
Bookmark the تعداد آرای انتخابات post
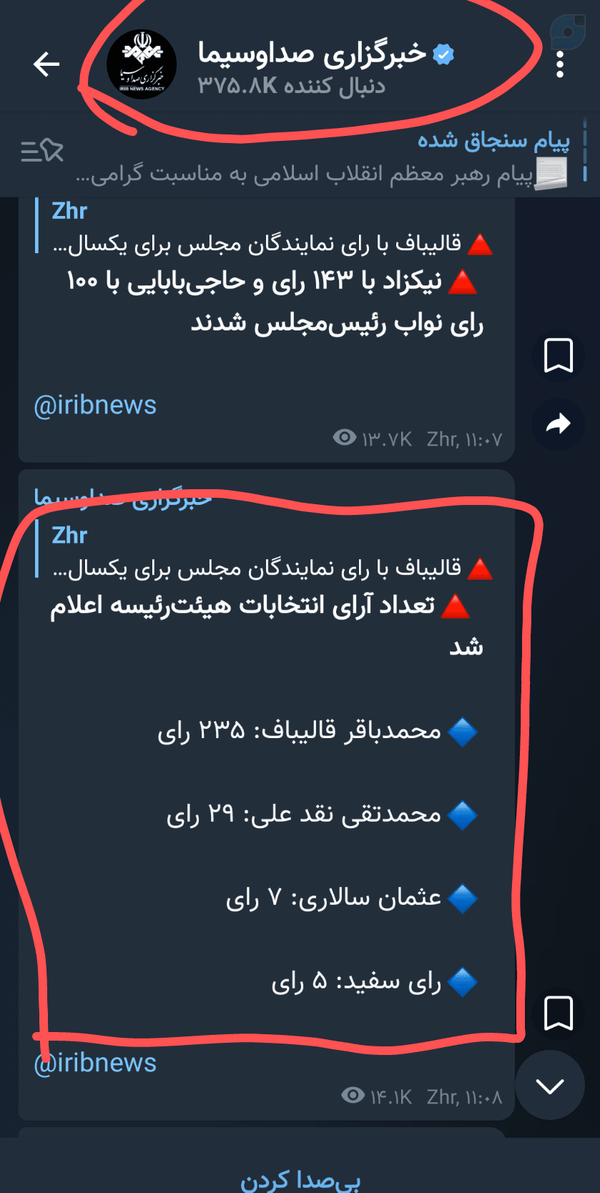click(558, 1013)
